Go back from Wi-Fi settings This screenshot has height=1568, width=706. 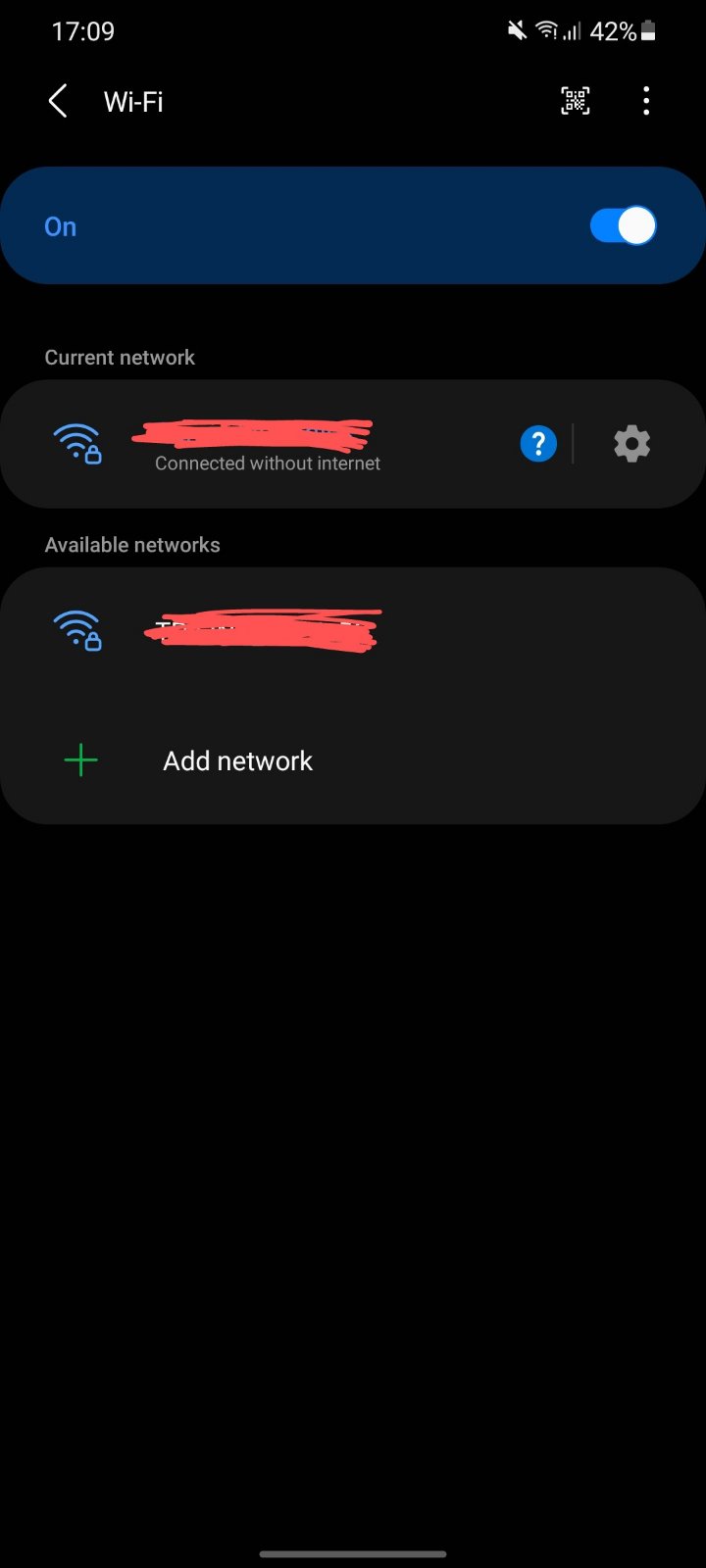58,101
